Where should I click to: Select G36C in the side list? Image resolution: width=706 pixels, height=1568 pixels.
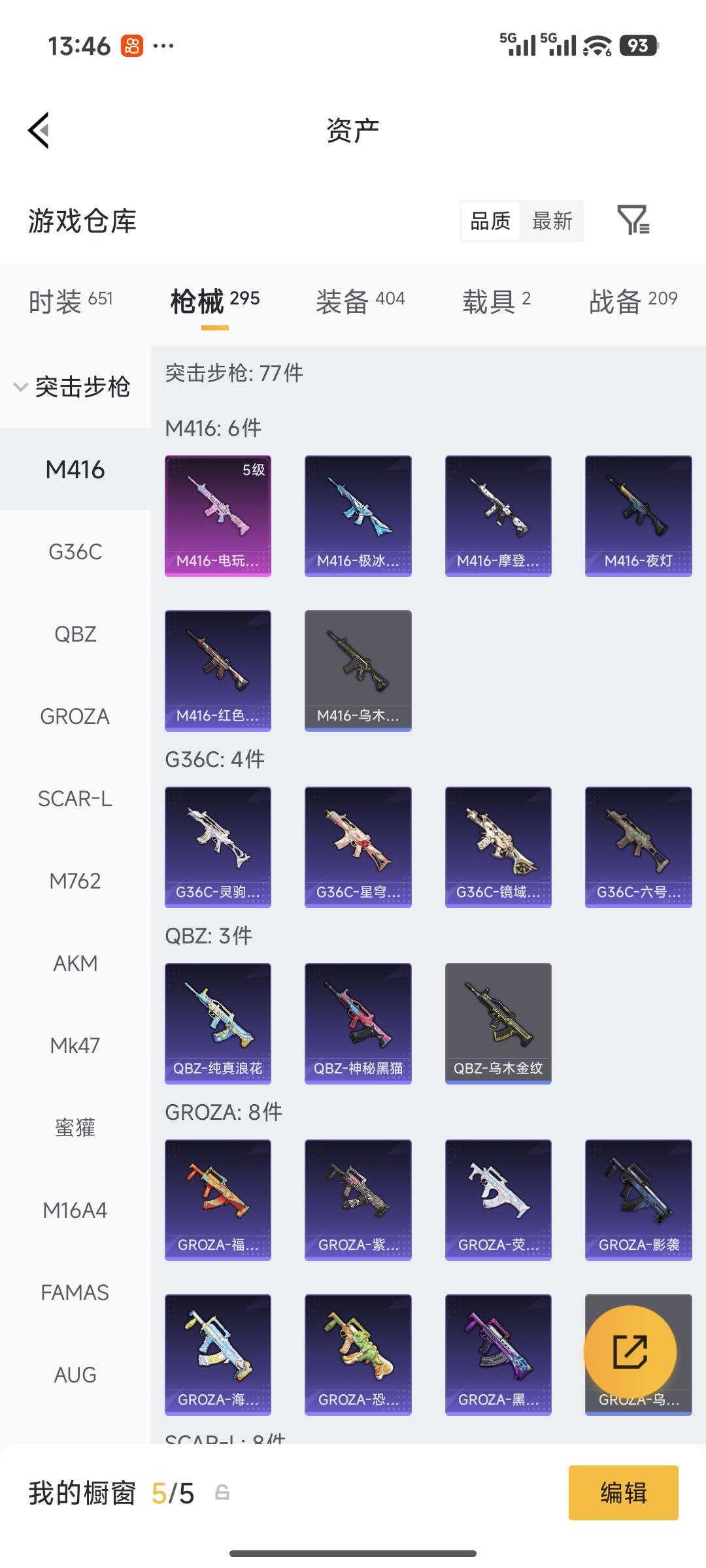(75, 552)
